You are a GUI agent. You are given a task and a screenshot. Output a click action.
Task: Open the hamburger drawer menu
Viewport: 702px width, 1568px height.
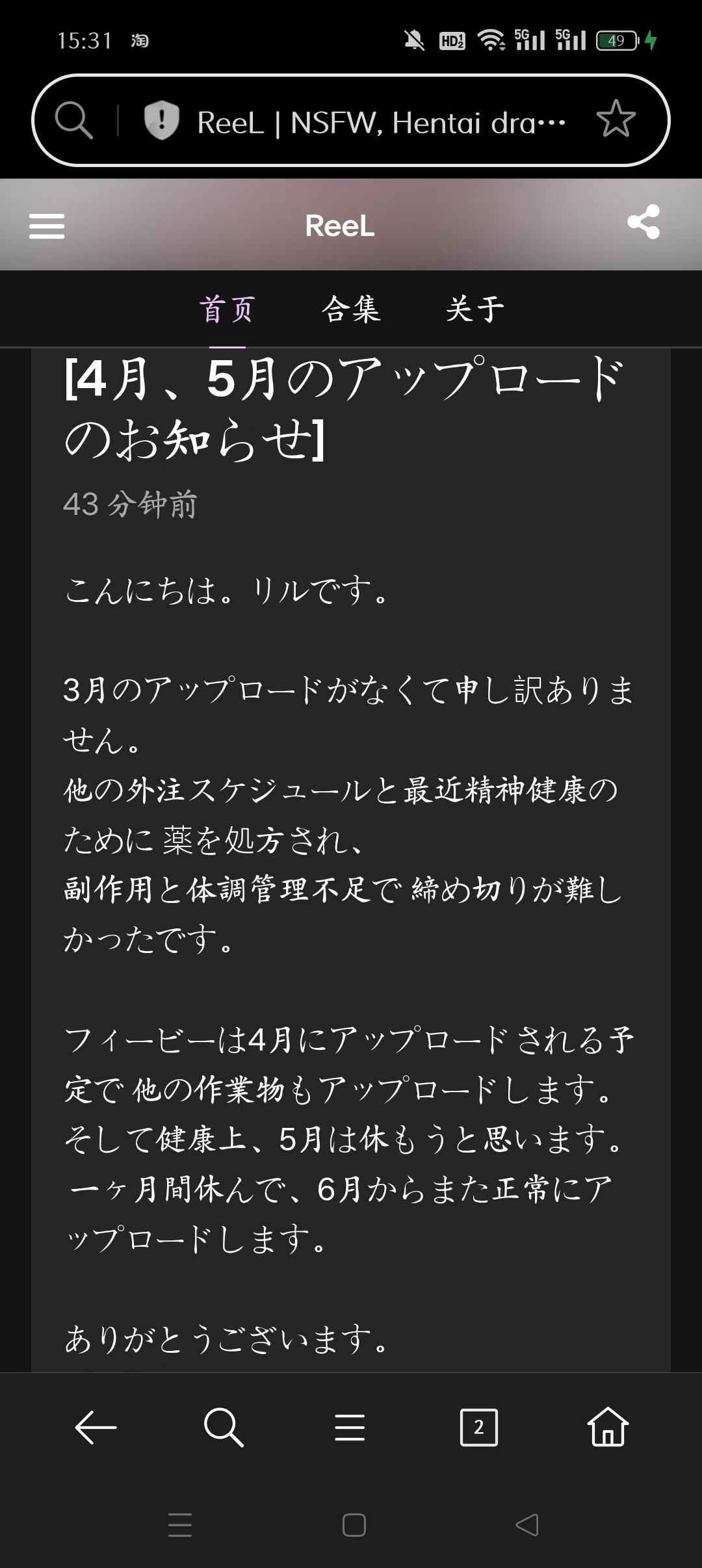tap(47, 226)
